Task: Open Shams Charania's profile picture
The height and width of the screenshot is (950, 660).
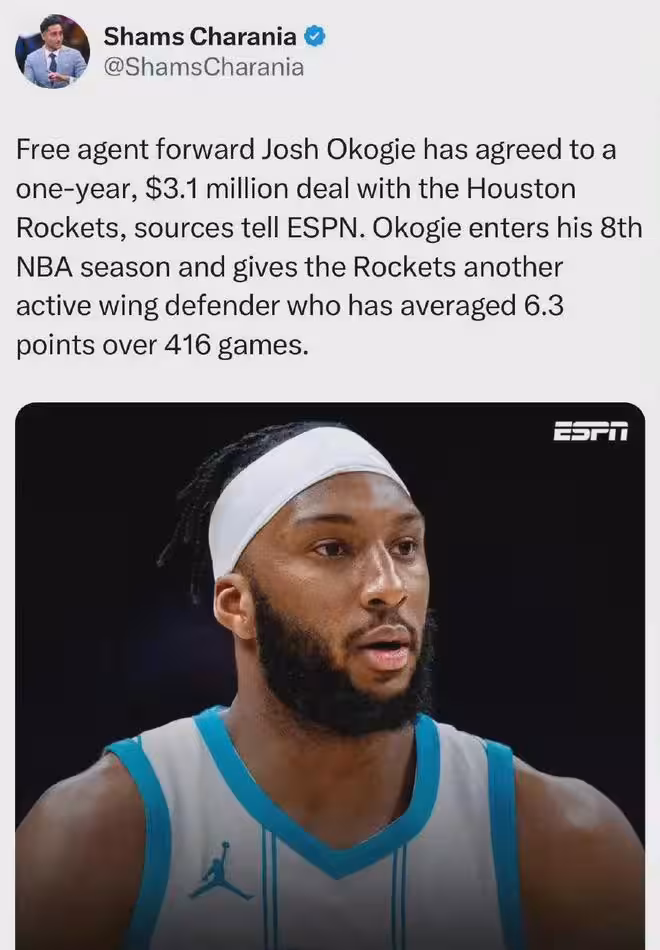Action: [52, 51]
